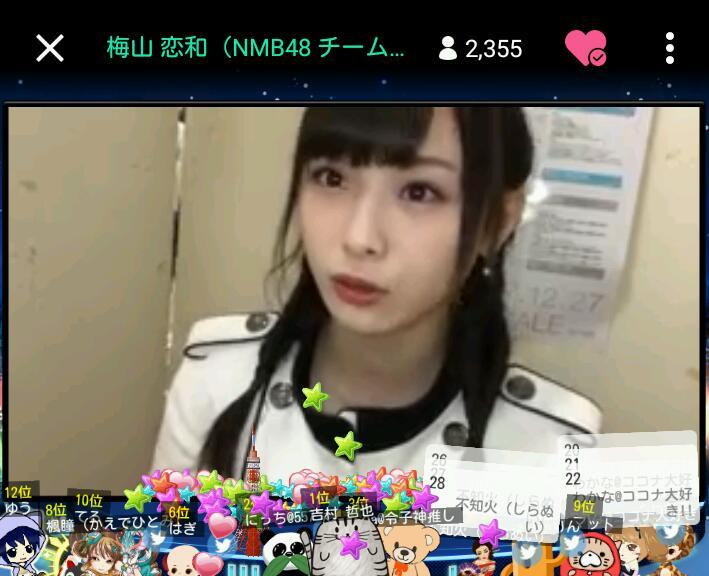Tap the live video of 梅山 恋和

click(353, 270)
